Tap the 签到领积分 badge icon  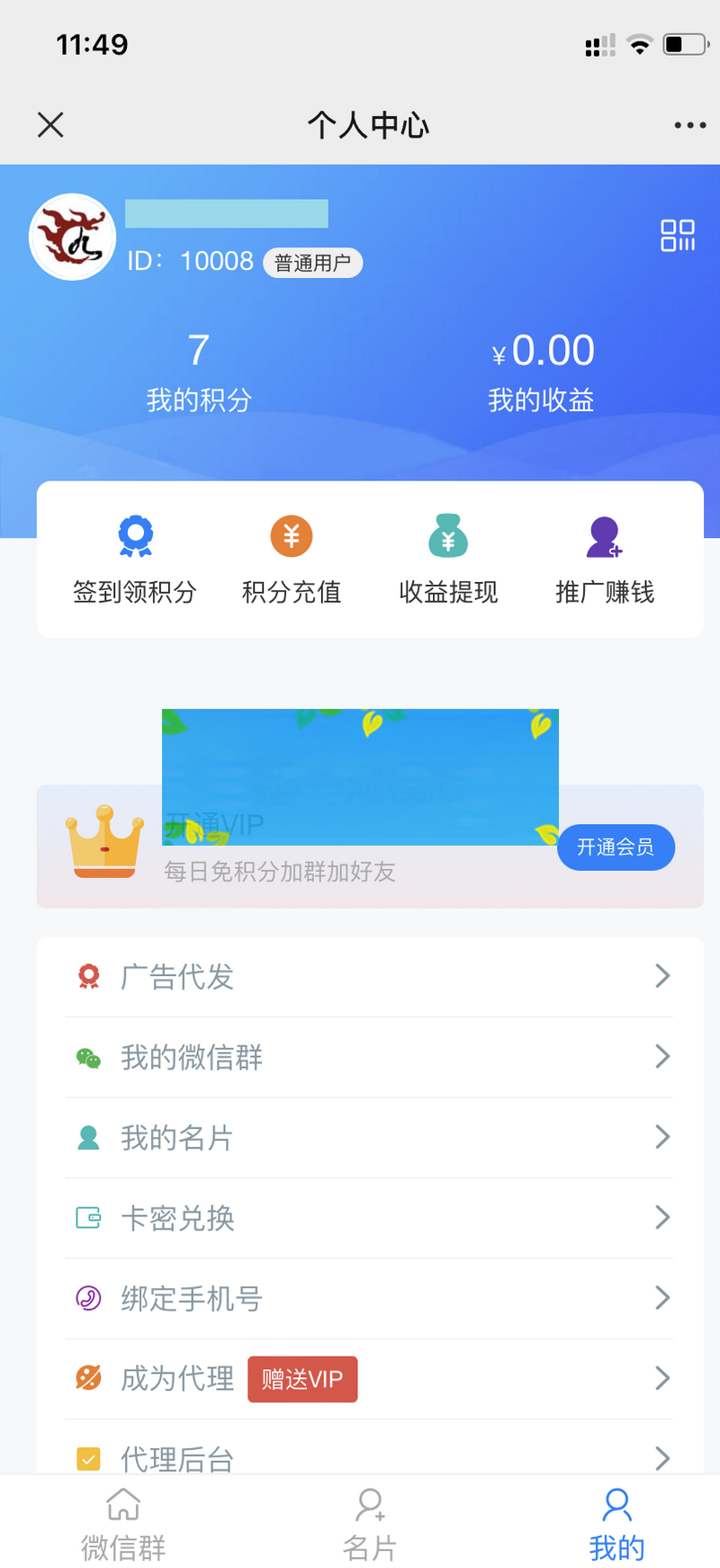(x=135, y=534)
